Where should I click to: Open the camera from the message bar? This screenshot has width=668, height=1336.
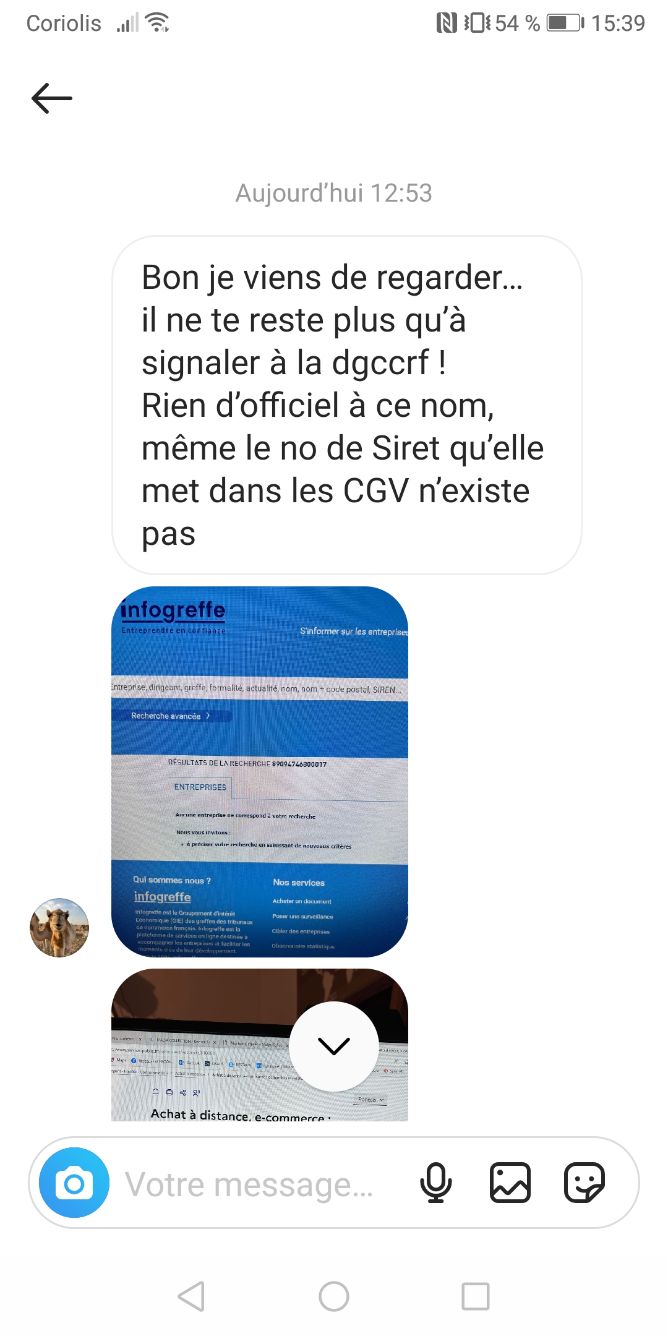73,1185
